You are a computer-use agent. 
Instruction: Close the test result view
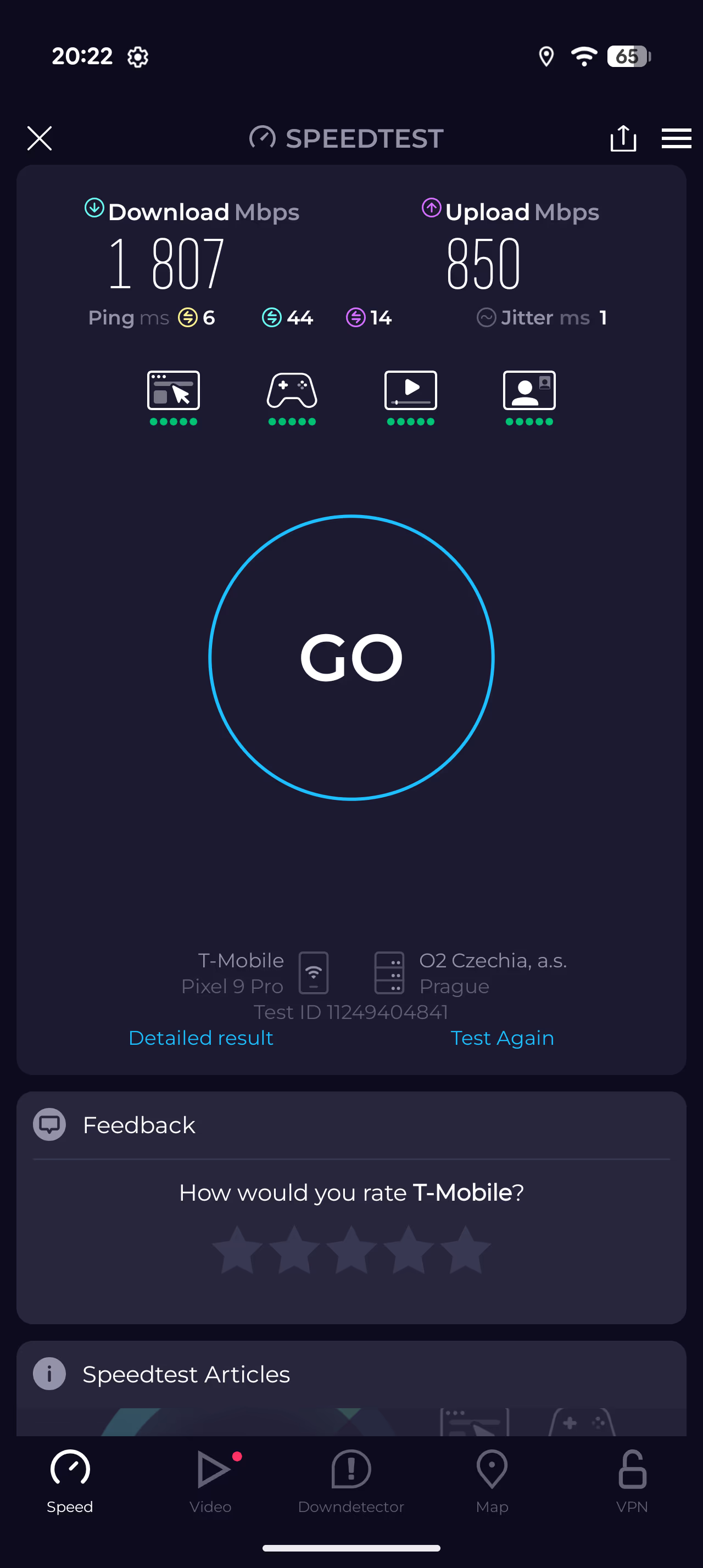[40, 138]
